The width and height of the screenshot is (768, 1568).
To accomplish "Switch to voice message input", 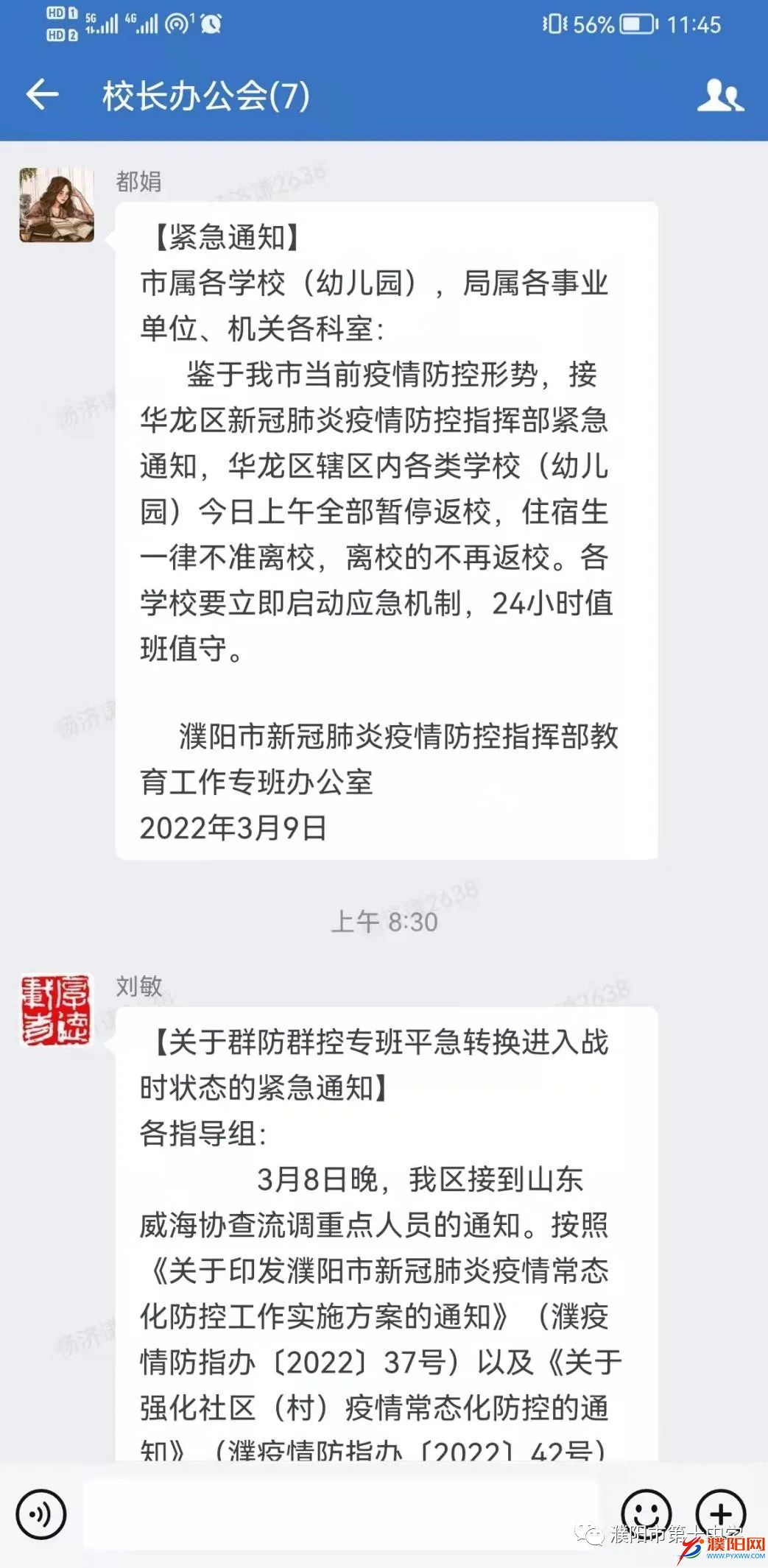I will [41, 1514].
